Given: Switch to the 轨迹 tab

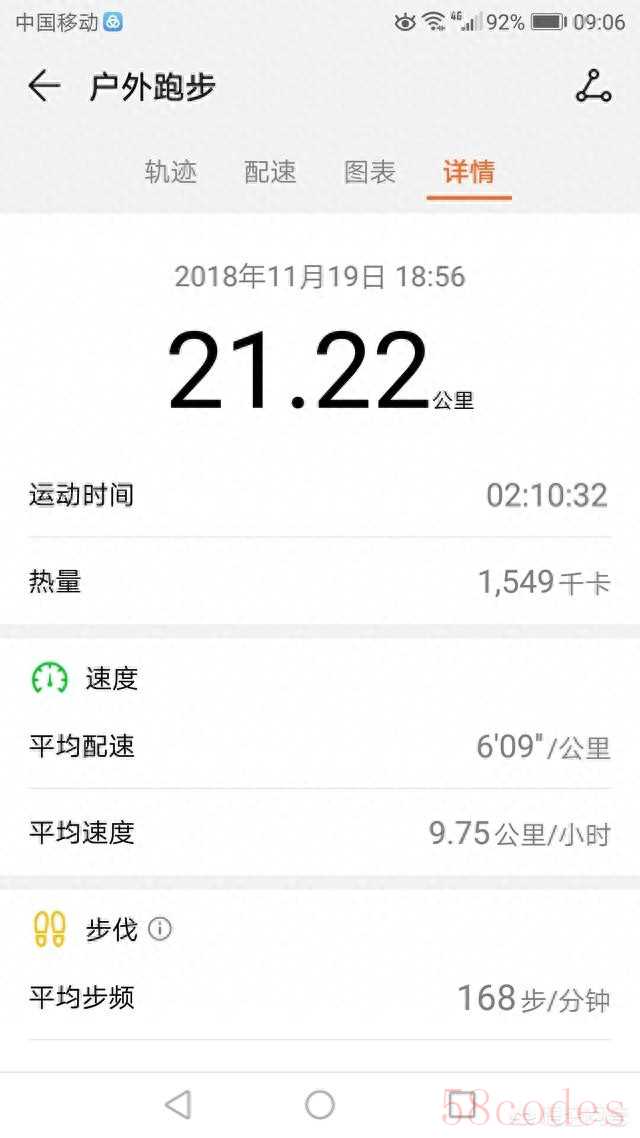Looking at the screenshot, I should point(171,172).
